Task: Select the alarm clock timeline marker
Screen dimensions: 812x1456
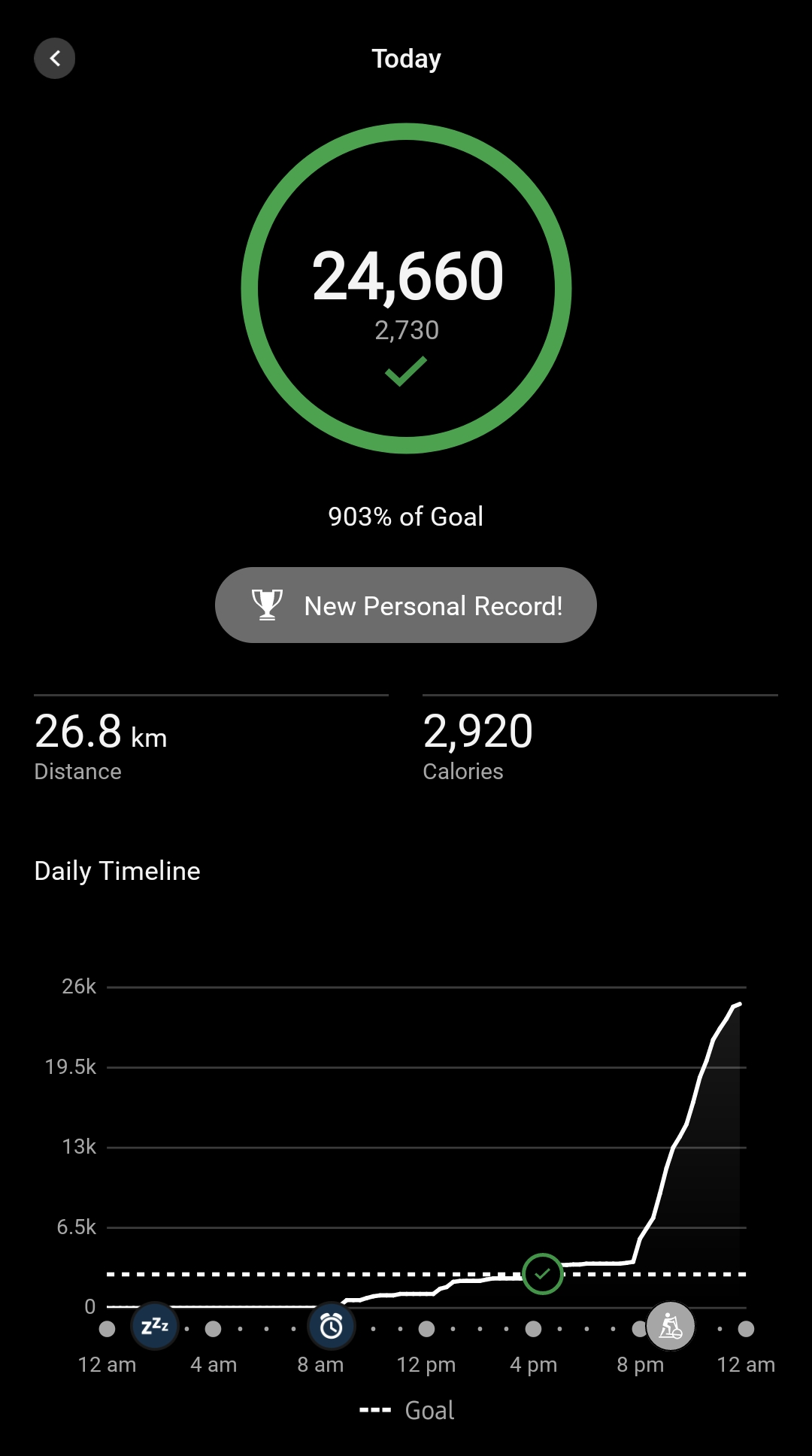Action: (332, 1326)
